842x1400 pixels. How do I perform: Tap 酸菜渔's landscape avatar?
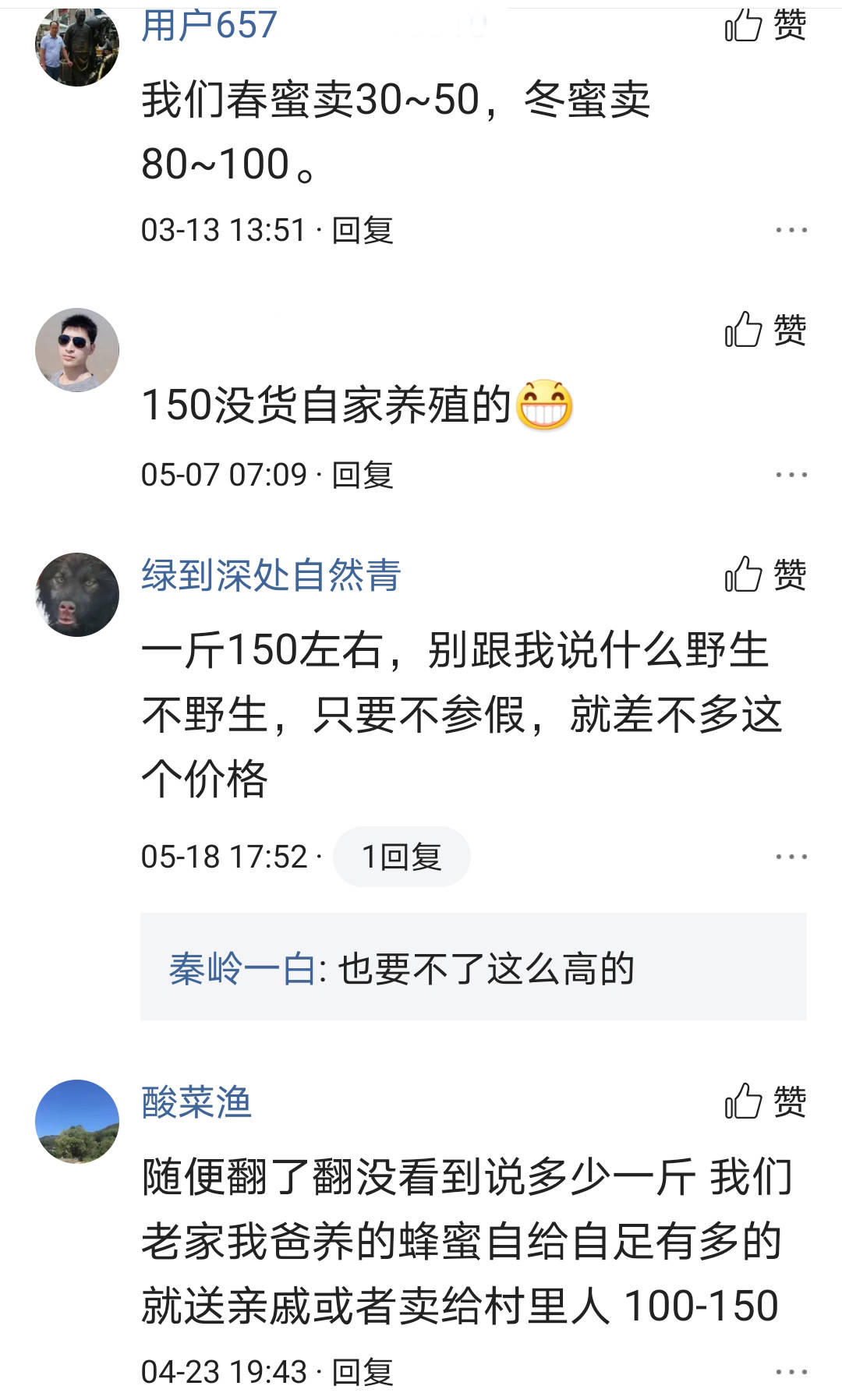click(77, 1121)
